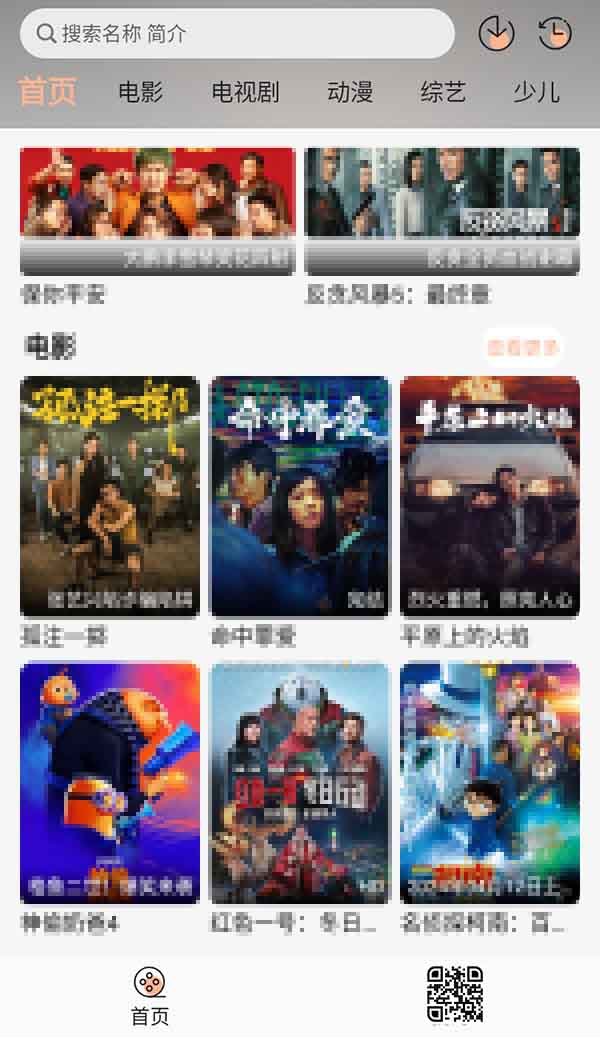Go to the 综艺 top tab

coord(443,92)
